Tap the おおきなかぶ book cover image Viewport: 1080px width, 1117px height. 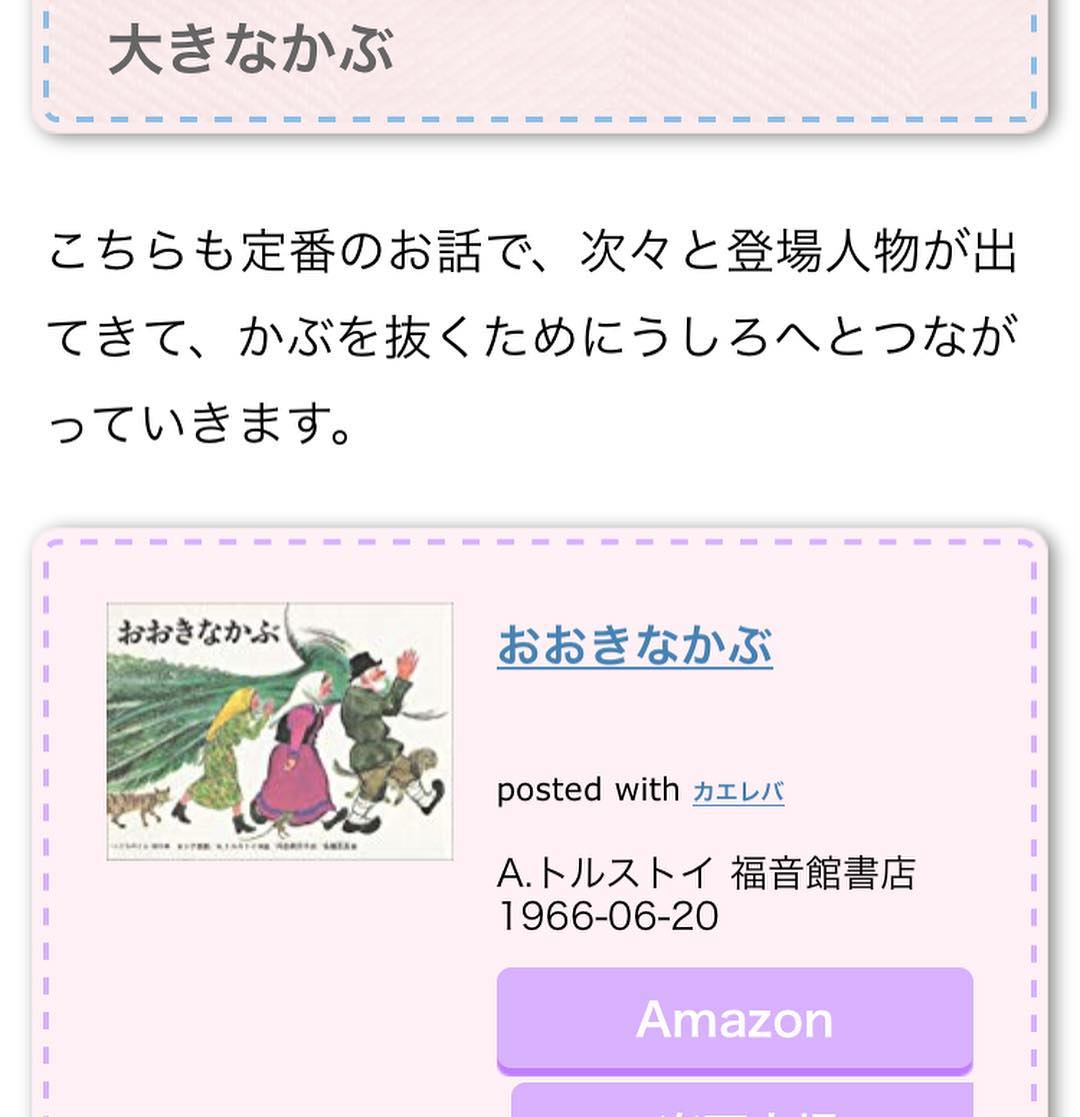tap(280, 732)
